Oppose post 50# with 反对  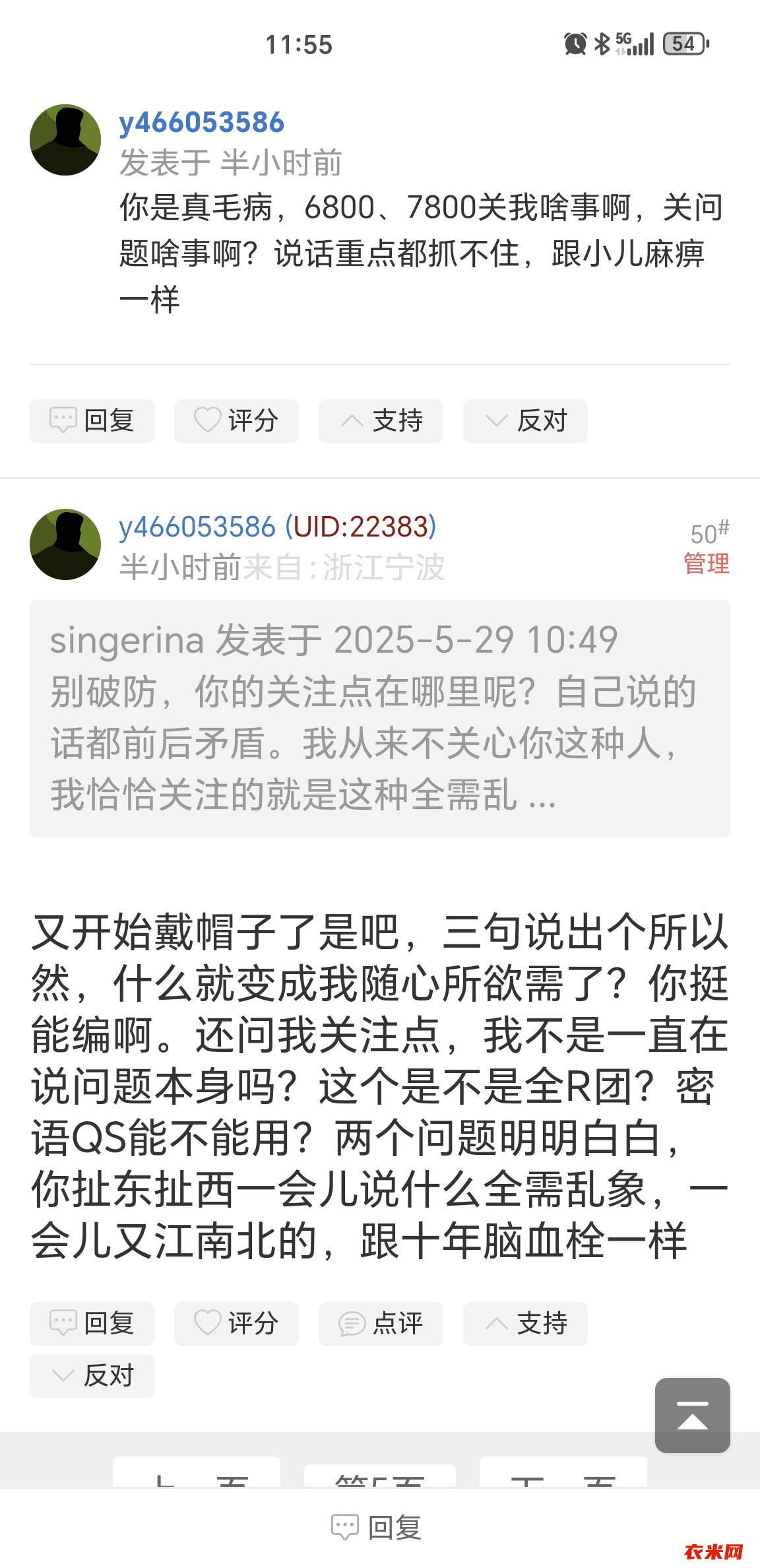pos(92,1376)
